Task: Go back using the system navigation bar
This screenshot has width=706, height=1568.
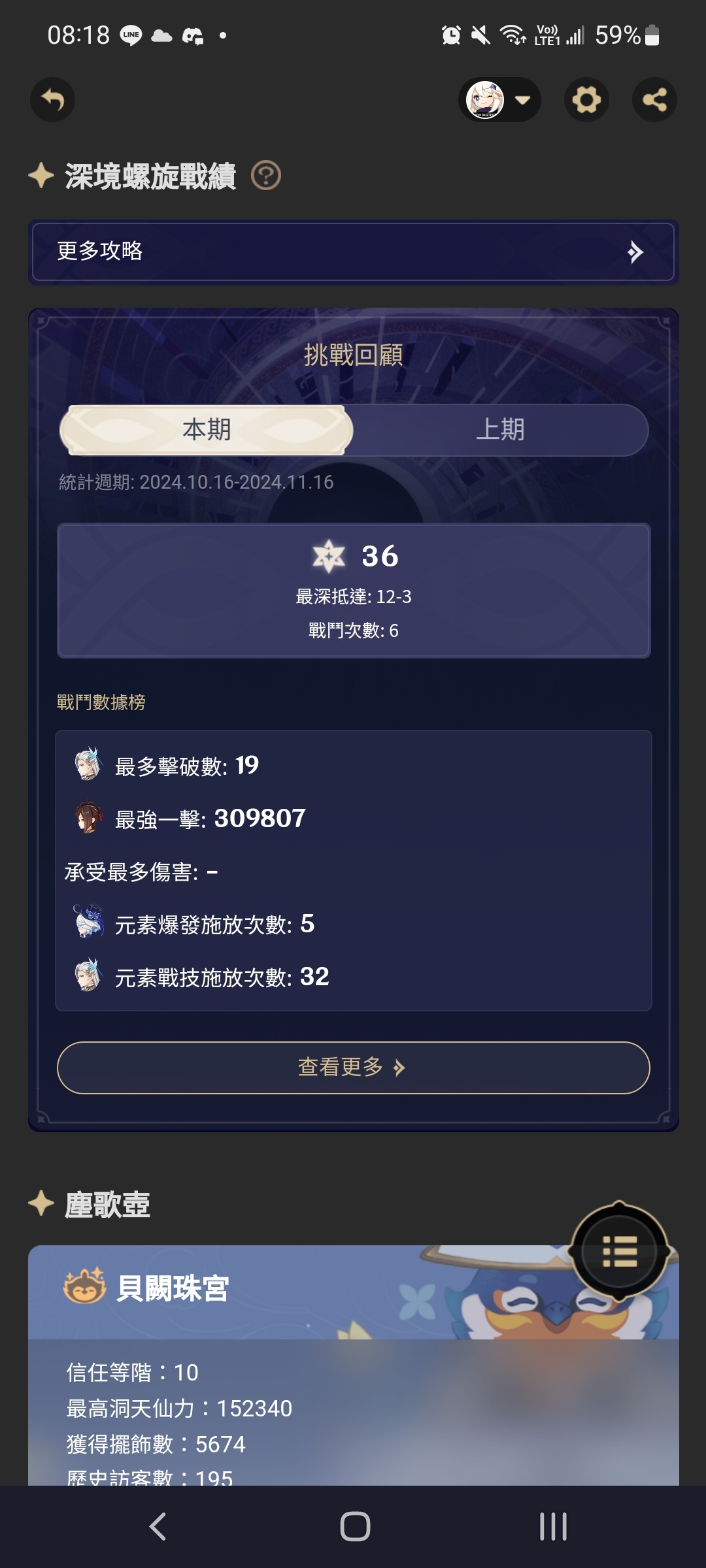Action: point(158,1527)
